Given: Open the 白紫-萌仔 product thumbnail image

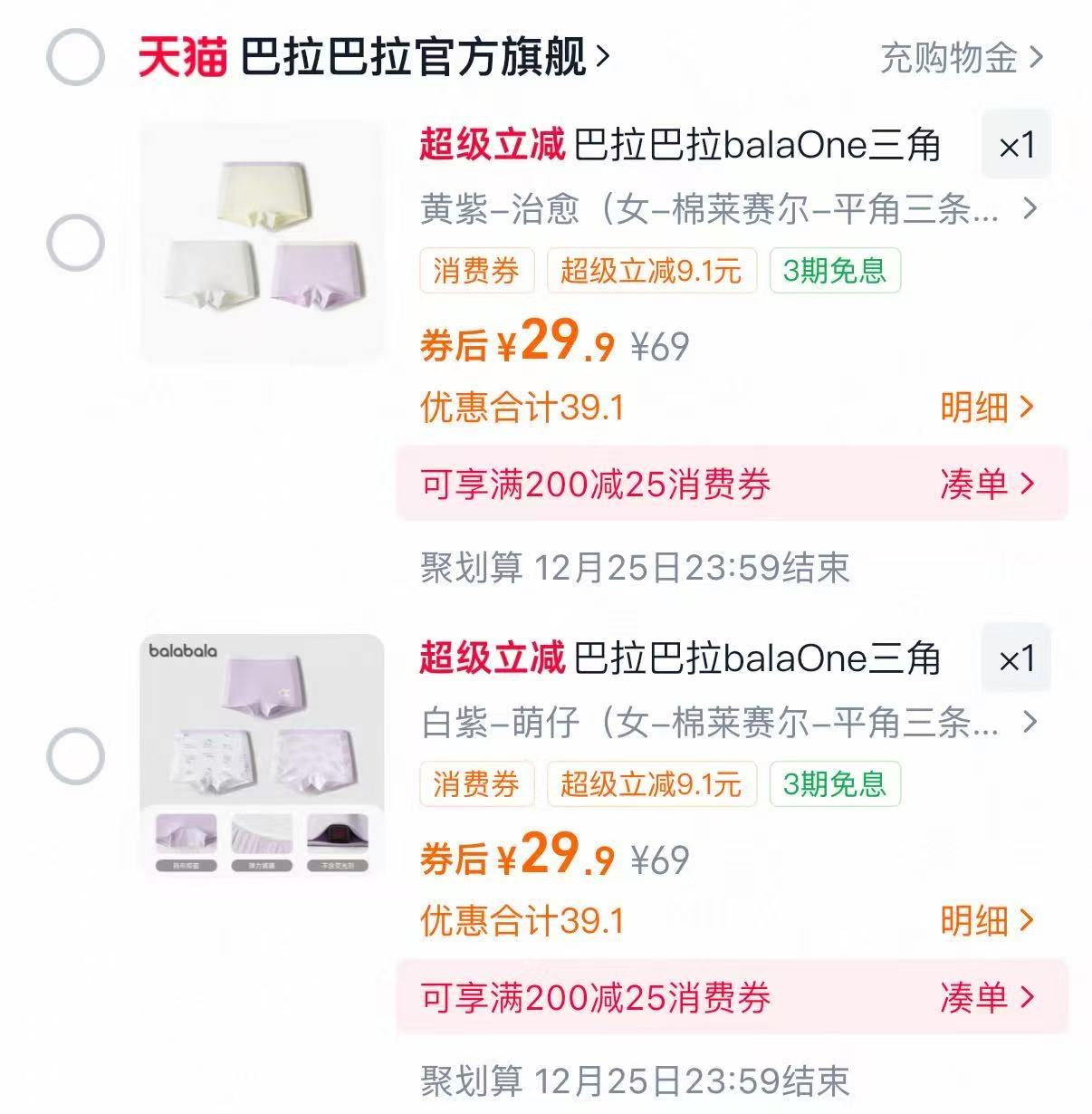Looking at the screenshot, I should (x=263, y=754).
